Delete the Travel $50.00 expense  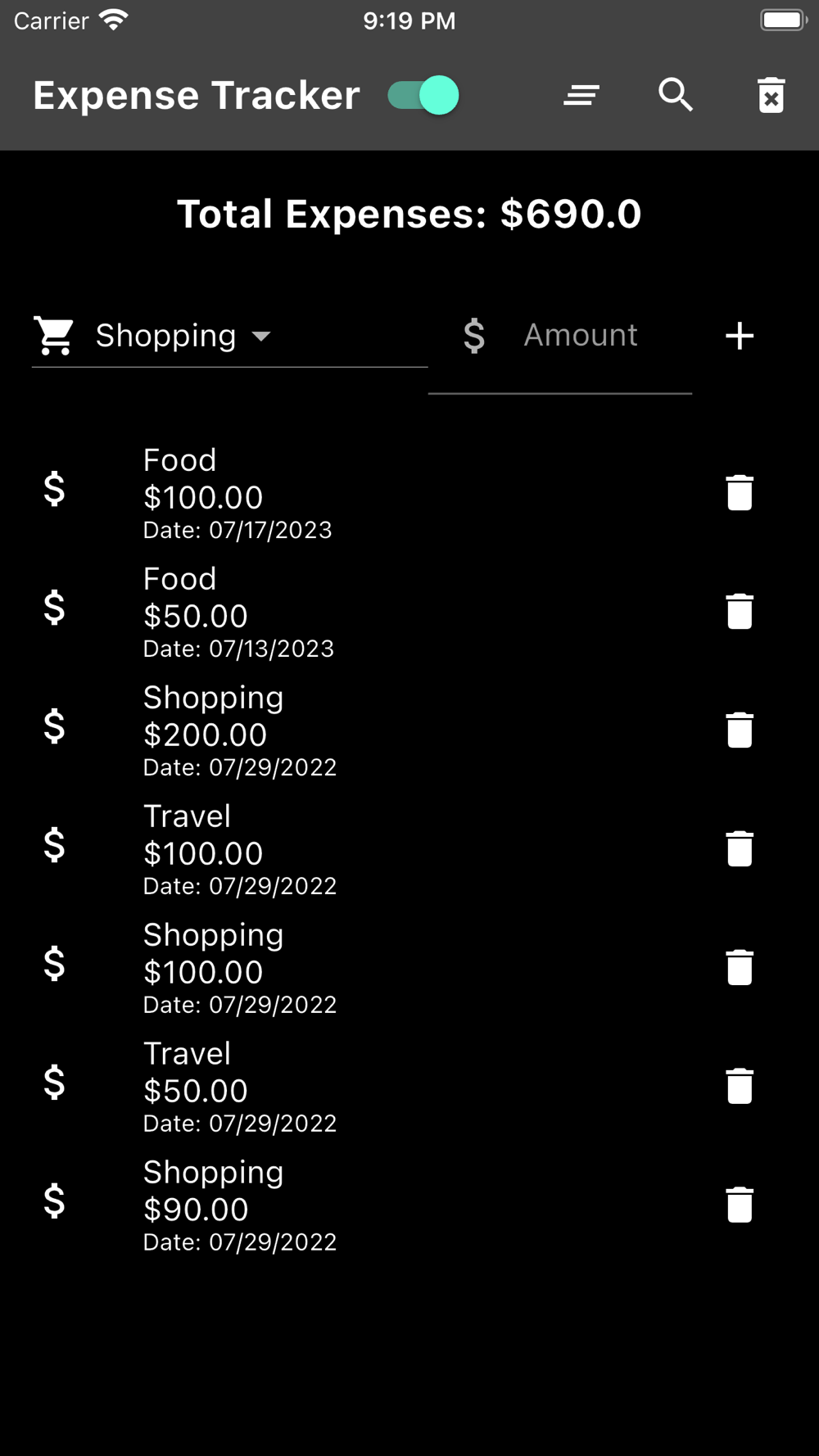tap(739, 1087)
